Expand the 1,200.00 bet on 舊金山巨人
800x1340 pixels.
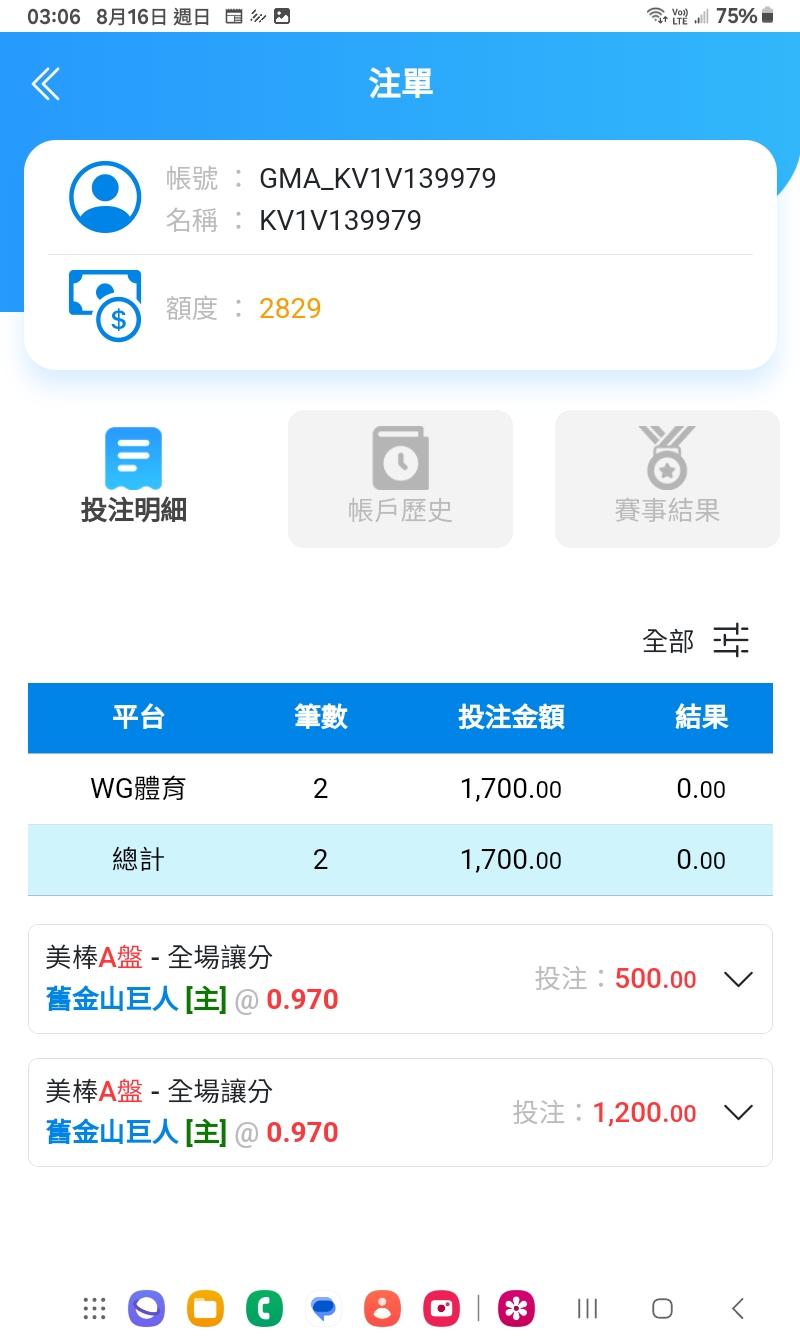[x=738, y=1112]
